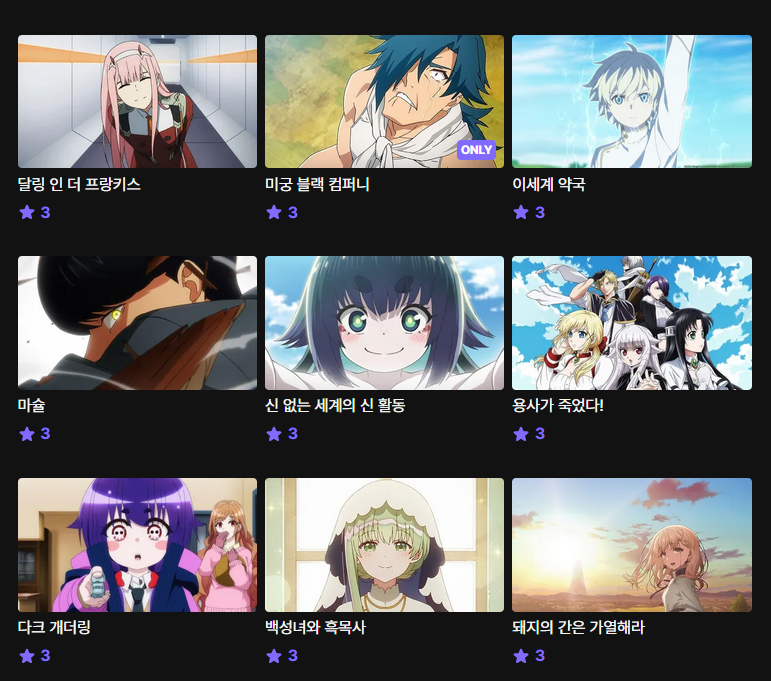
Task: Open 미궁 블랙 컴퍼니 anime tile
Action: pos(384,102)
